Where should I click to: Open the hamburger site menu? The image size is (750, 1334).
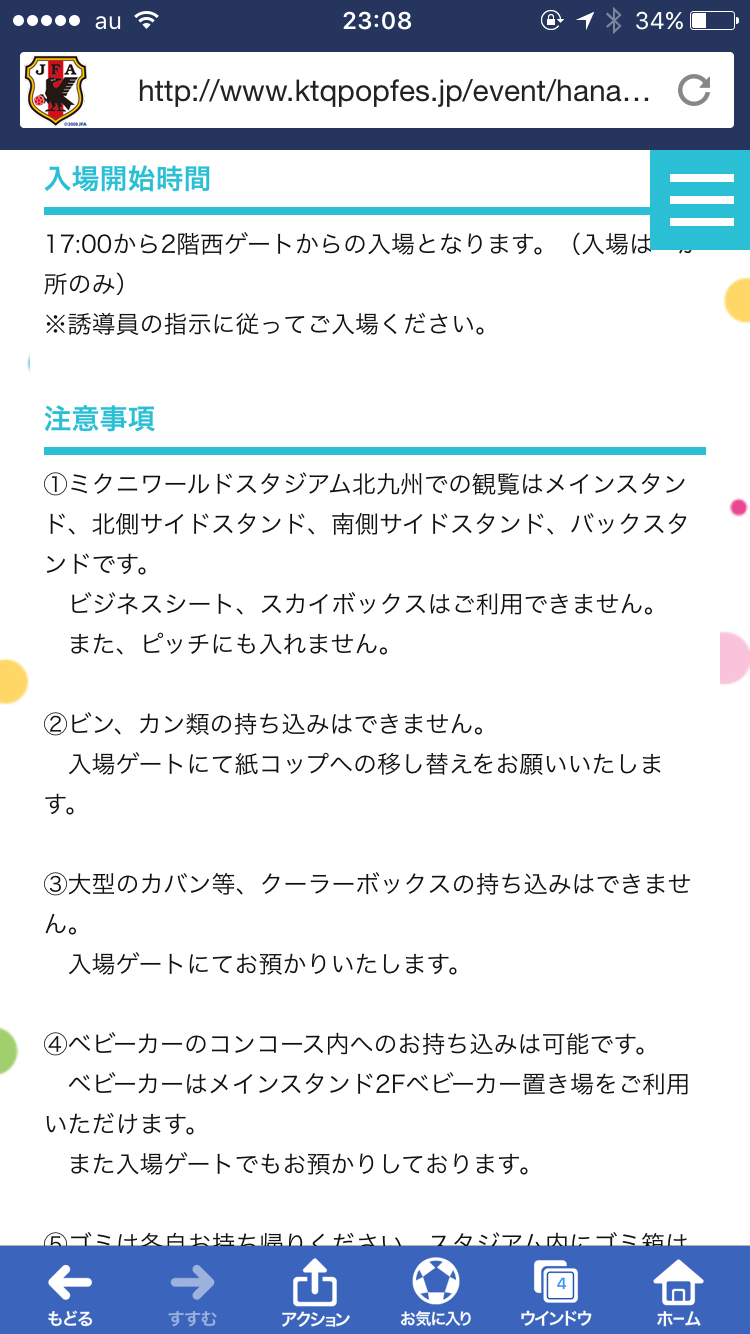click(700, 200)
